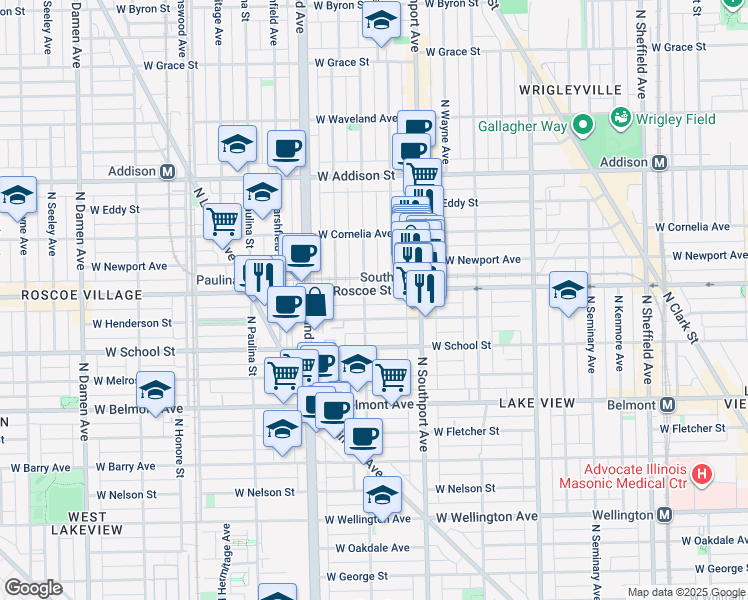
Task: Open the school marker near W Byron St
Action: coord(381,21)
